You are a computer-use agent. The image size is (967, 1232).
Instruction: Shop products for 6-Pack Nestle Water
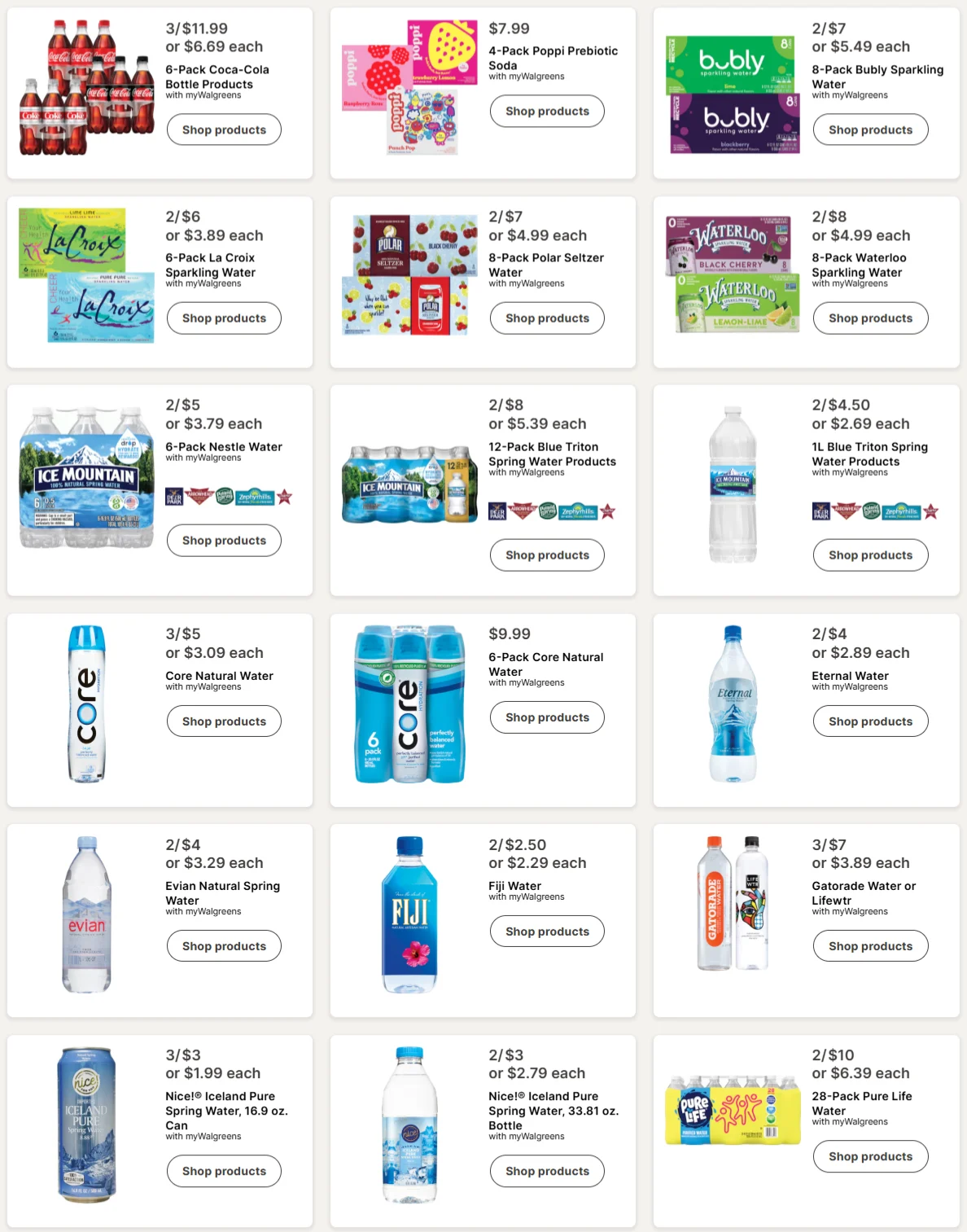(x=224, y=540)
